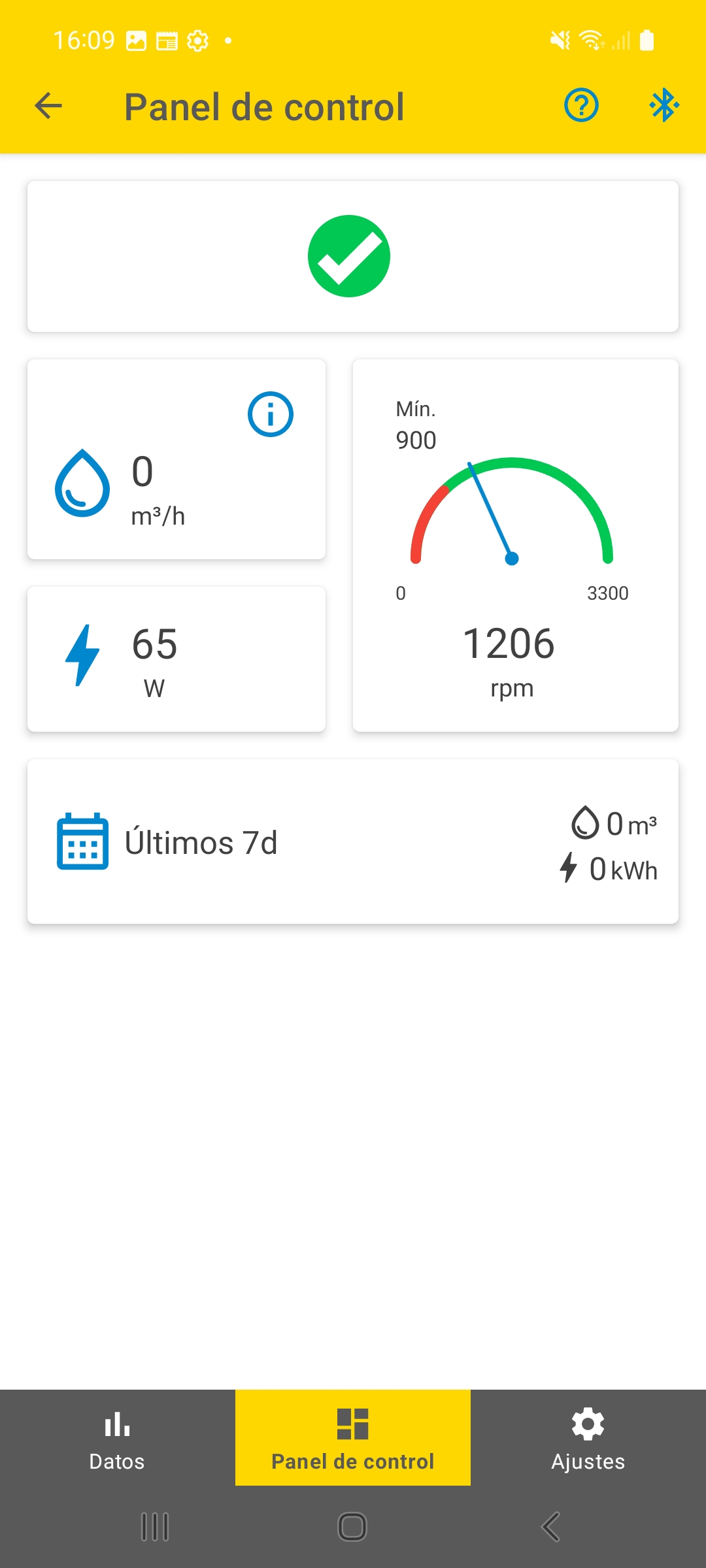Go to the system home screen

(352, 1527)
